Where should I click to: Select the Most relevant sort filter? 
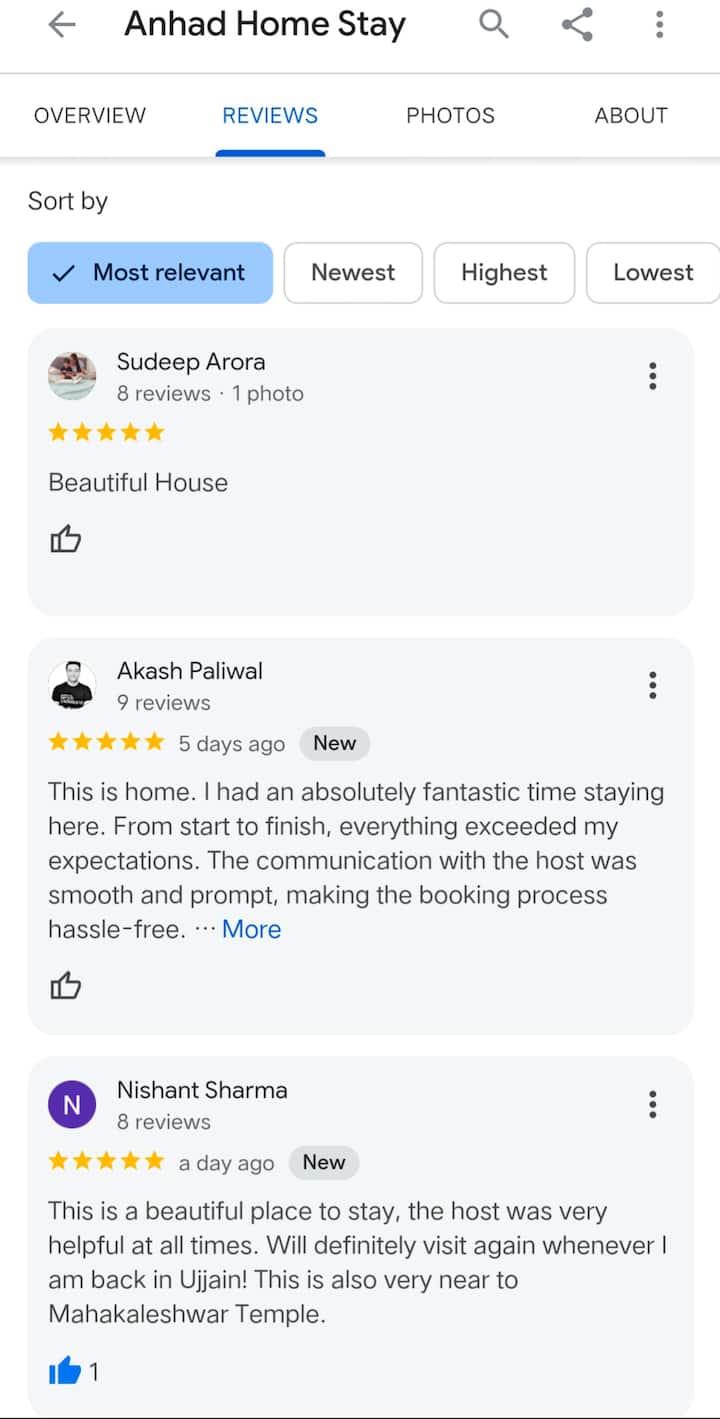point(149,272)
